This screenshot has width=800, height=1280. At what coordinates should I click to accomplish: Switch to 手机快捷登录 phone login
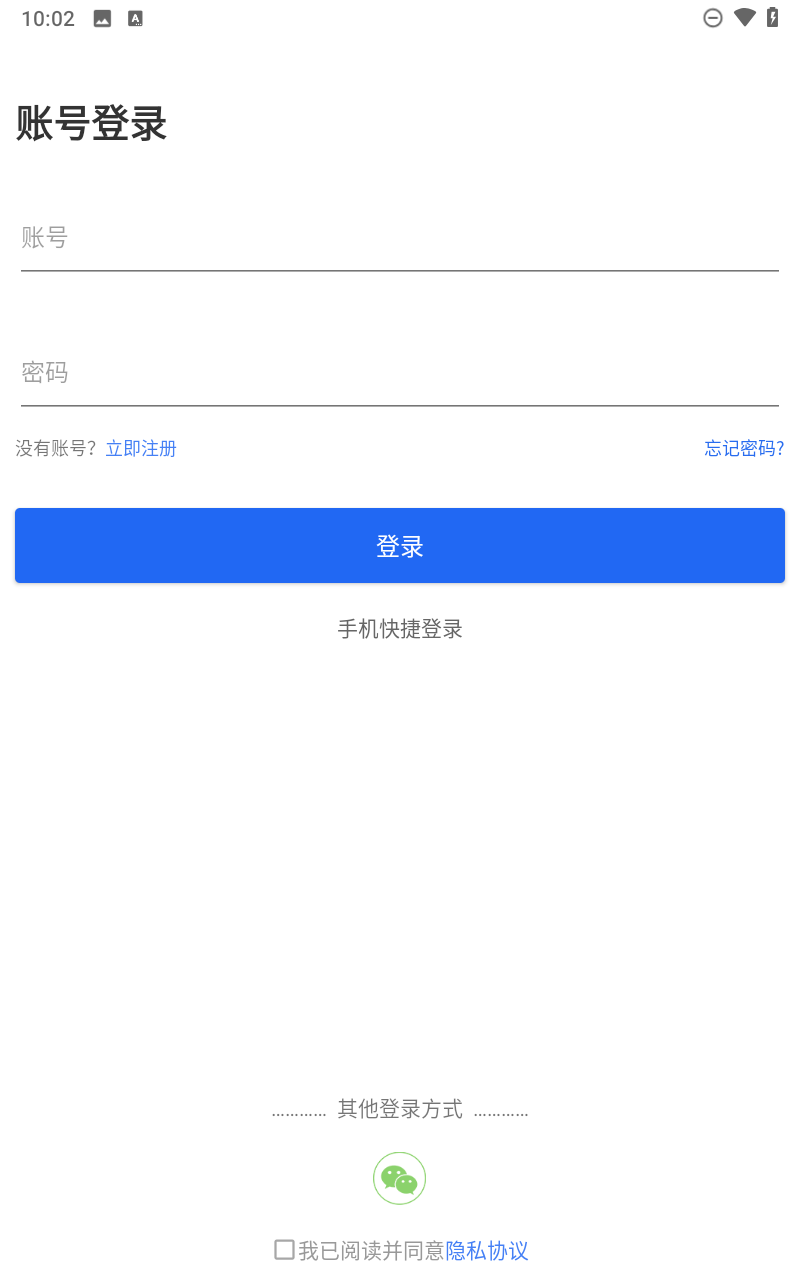click(x=400, y=629)
